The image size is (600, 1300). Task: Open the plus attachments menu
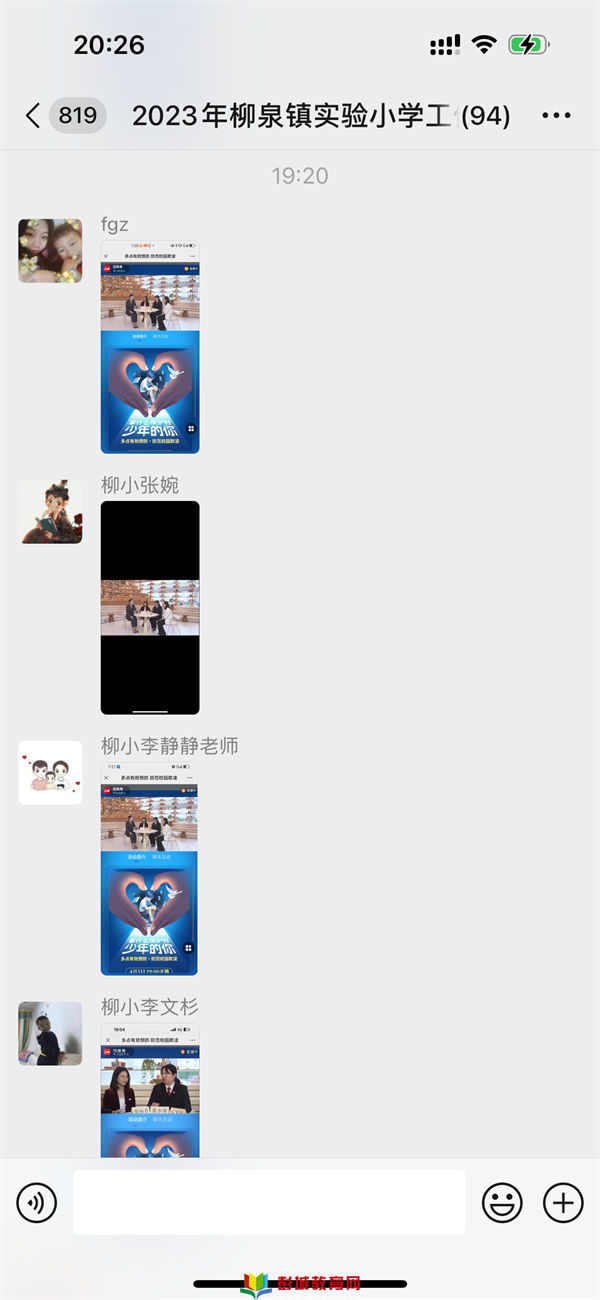coord(563,1202)
